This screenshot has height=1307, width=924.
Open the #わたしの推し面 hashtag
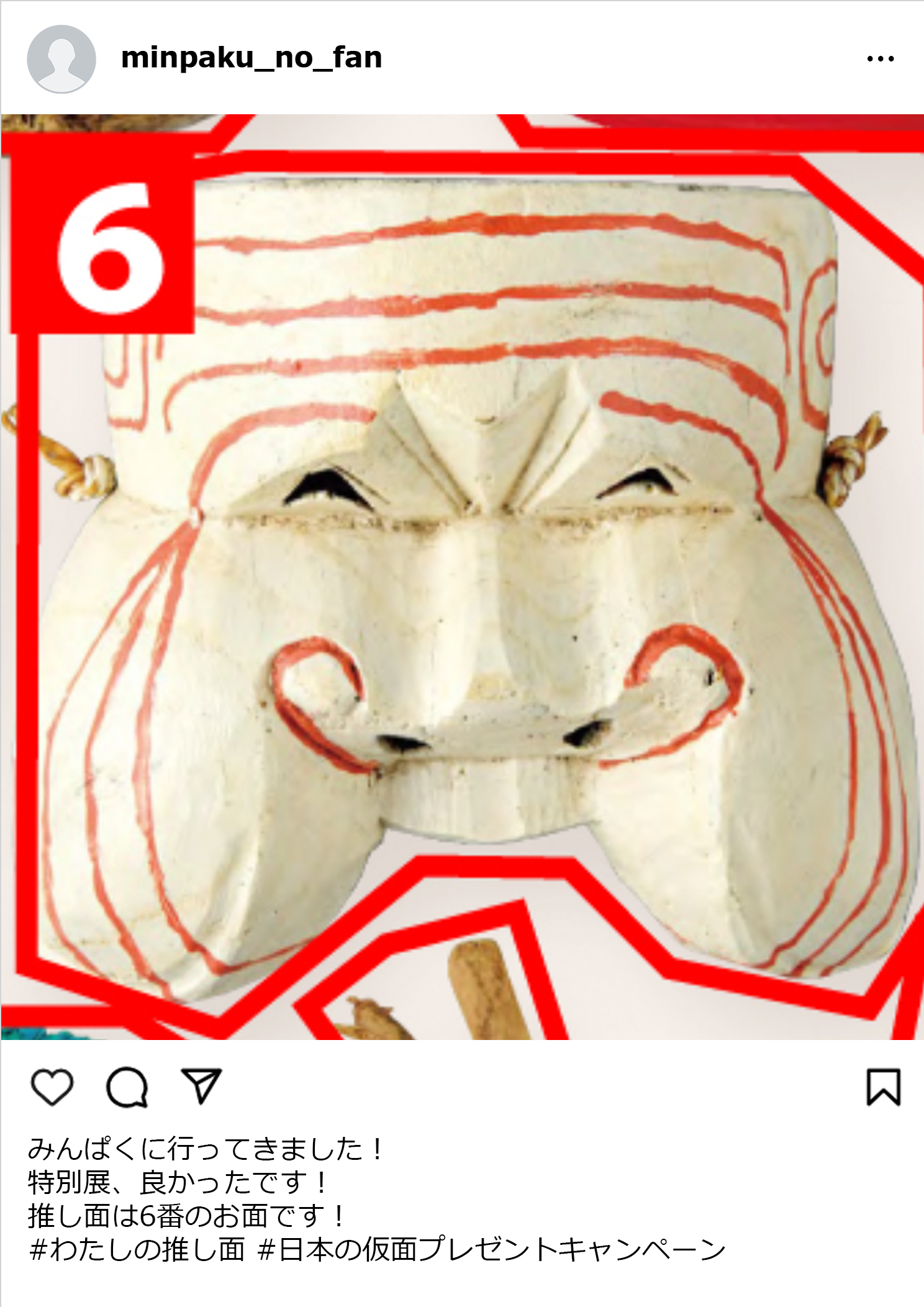[137, 1249]
